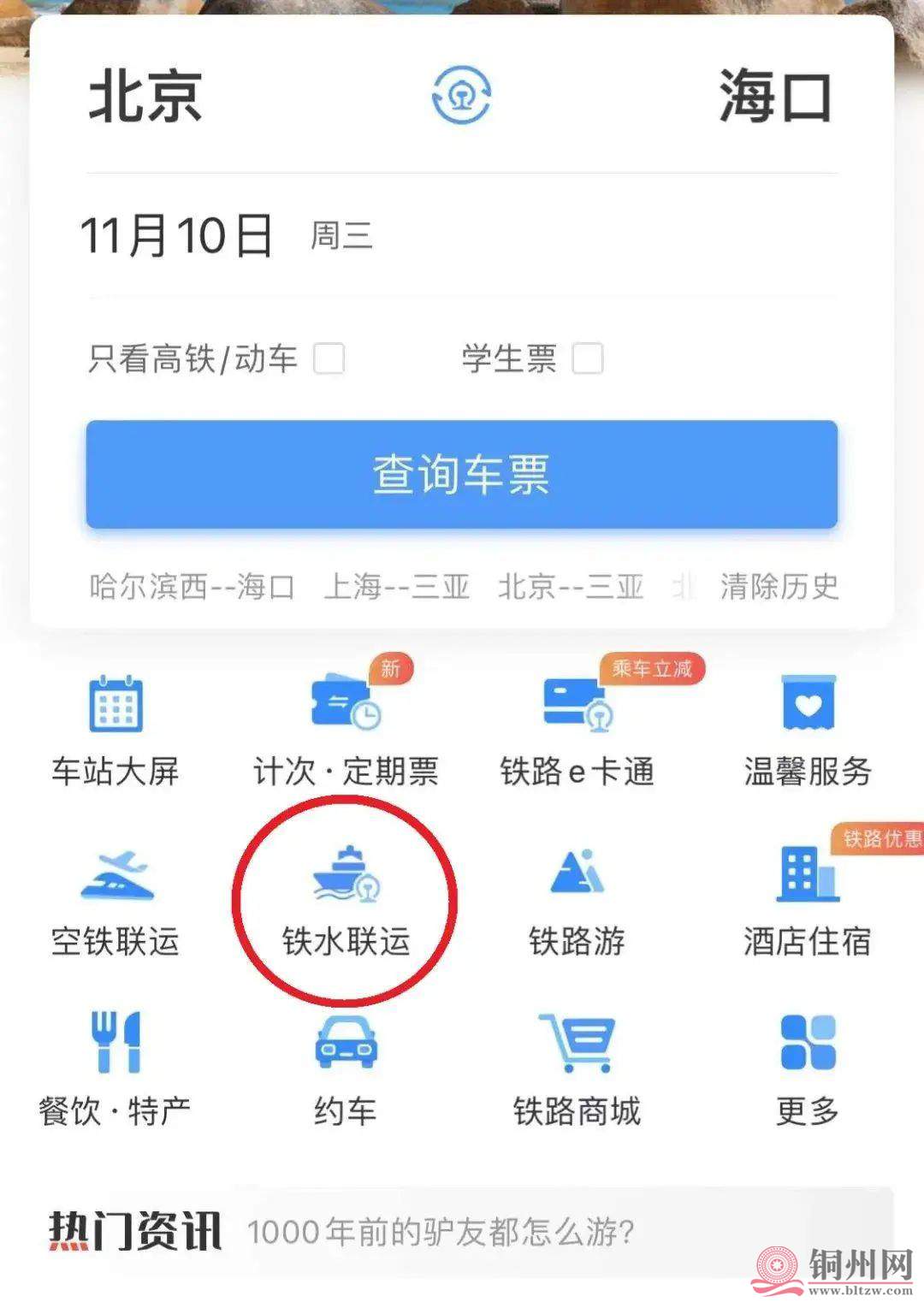The width and height of the screenshot is (924, 1302).
Task: Pick history route 上海--三亚
Action: pyautogui.click(x=397, y=587)
